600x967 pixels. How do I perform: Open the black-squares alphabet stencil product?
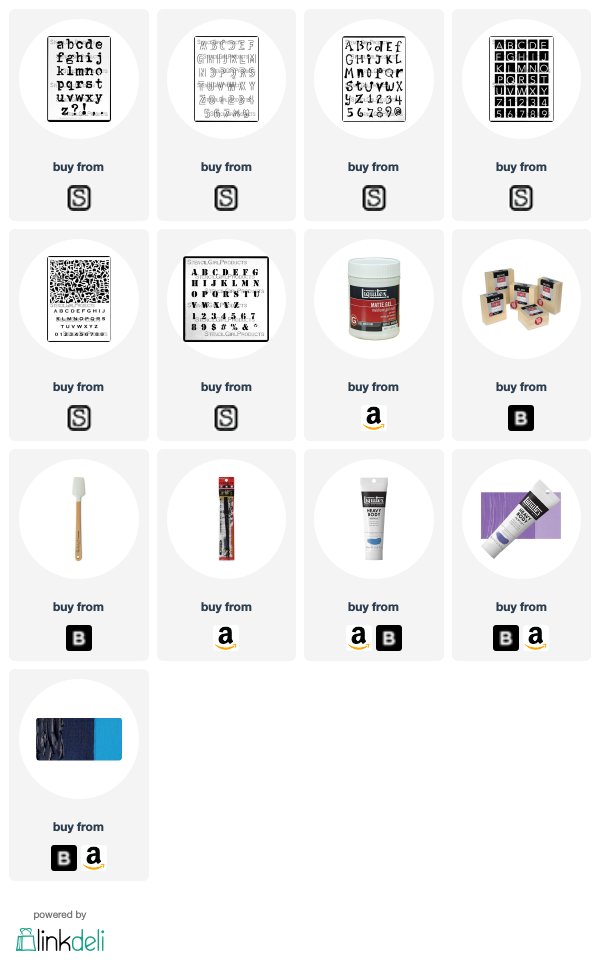click(x=521, y=78)
